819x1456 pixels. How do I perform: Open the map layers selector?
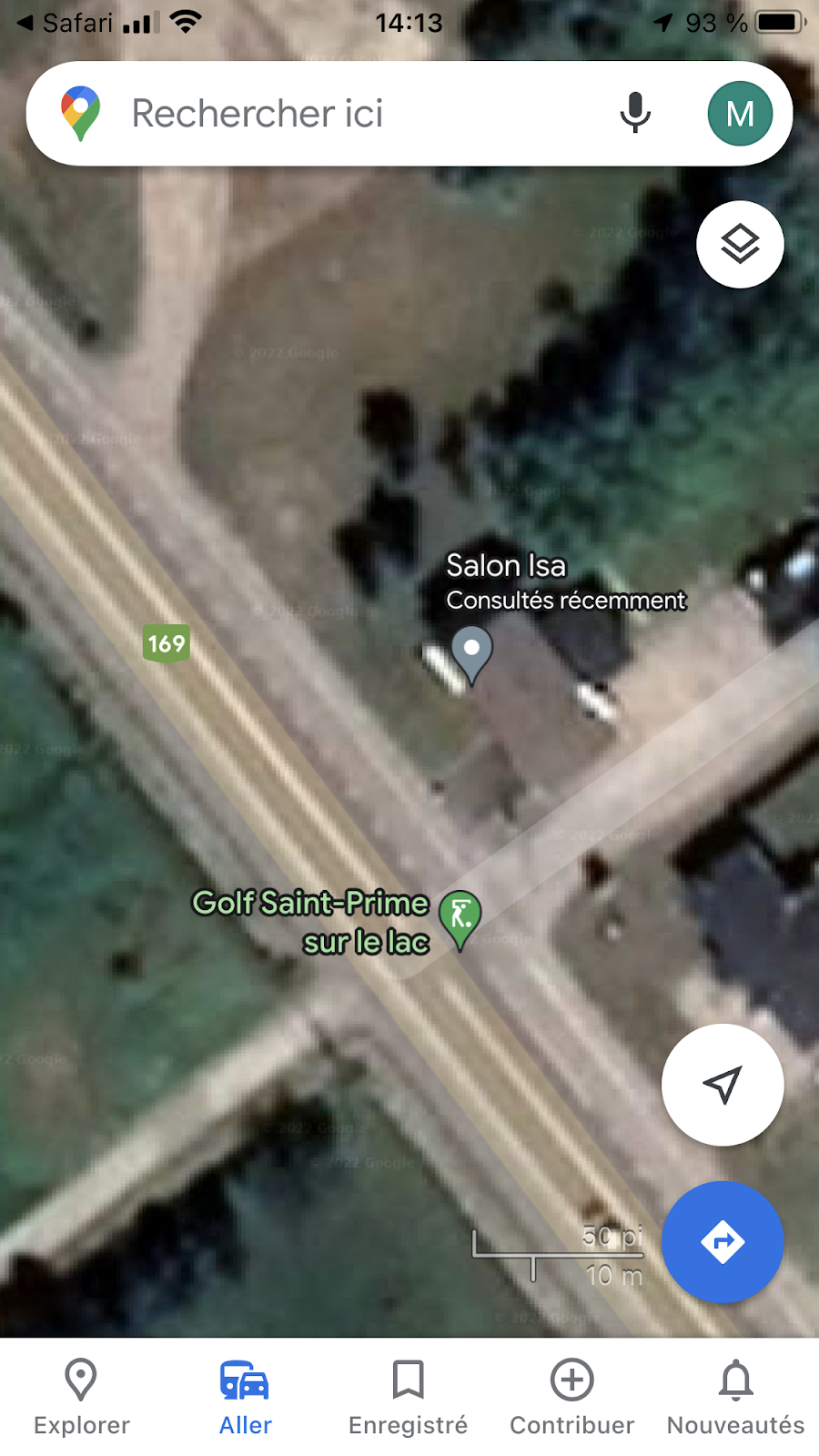point(740,244)
